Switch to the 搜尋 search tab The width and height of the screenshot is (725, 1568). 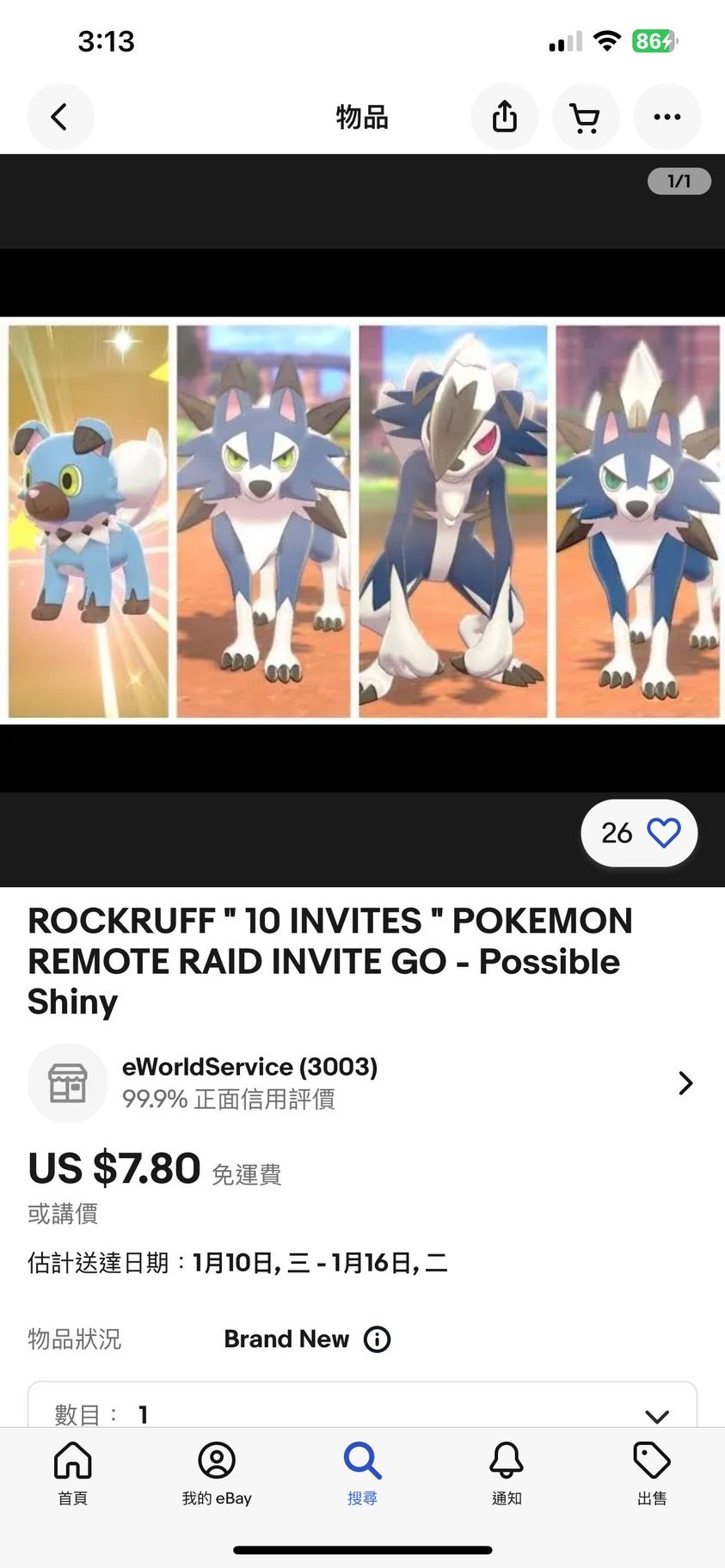click(362, 1473)
